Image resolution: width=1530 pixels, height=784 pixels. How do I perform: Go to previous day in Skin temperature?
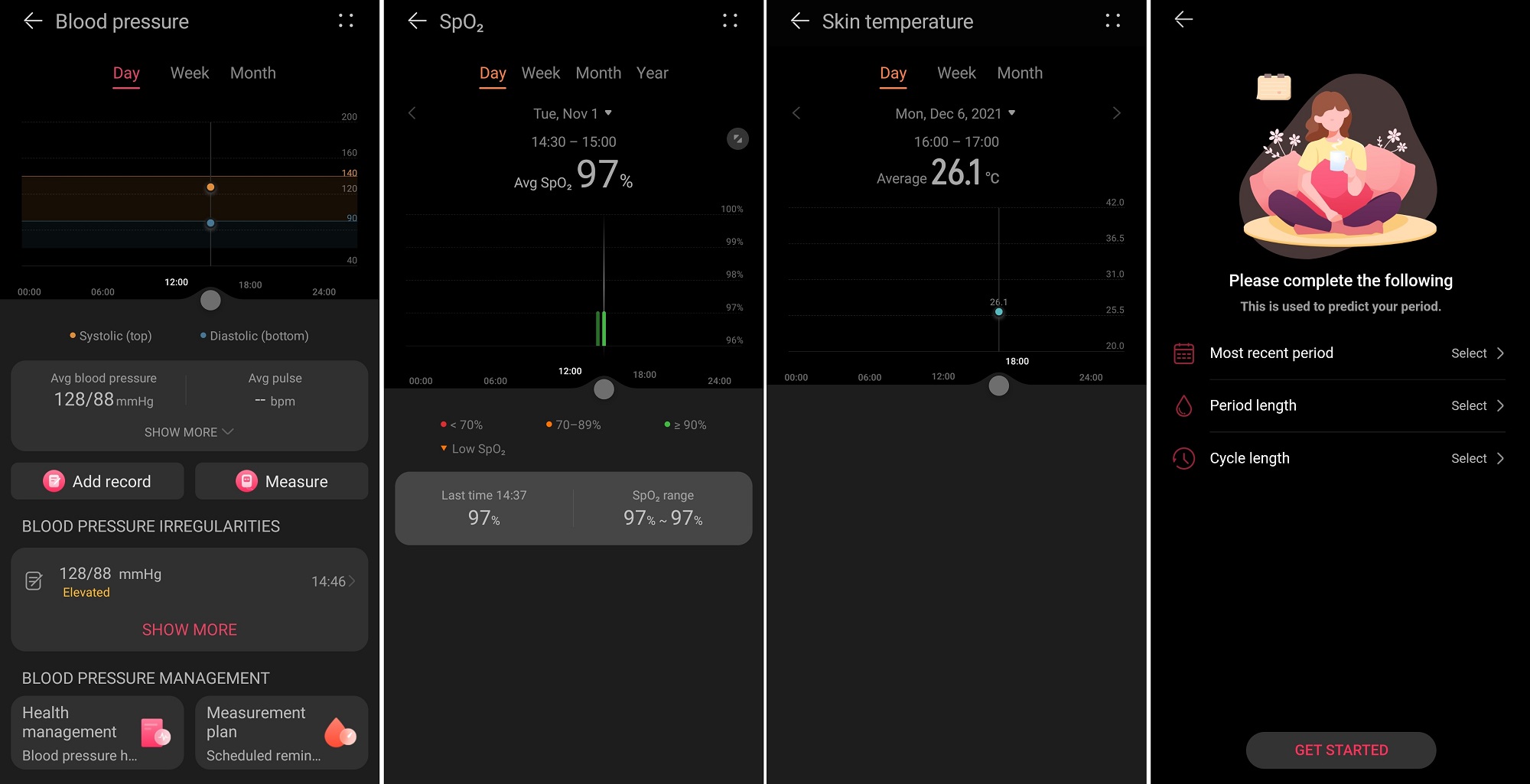tap(796, 113)
